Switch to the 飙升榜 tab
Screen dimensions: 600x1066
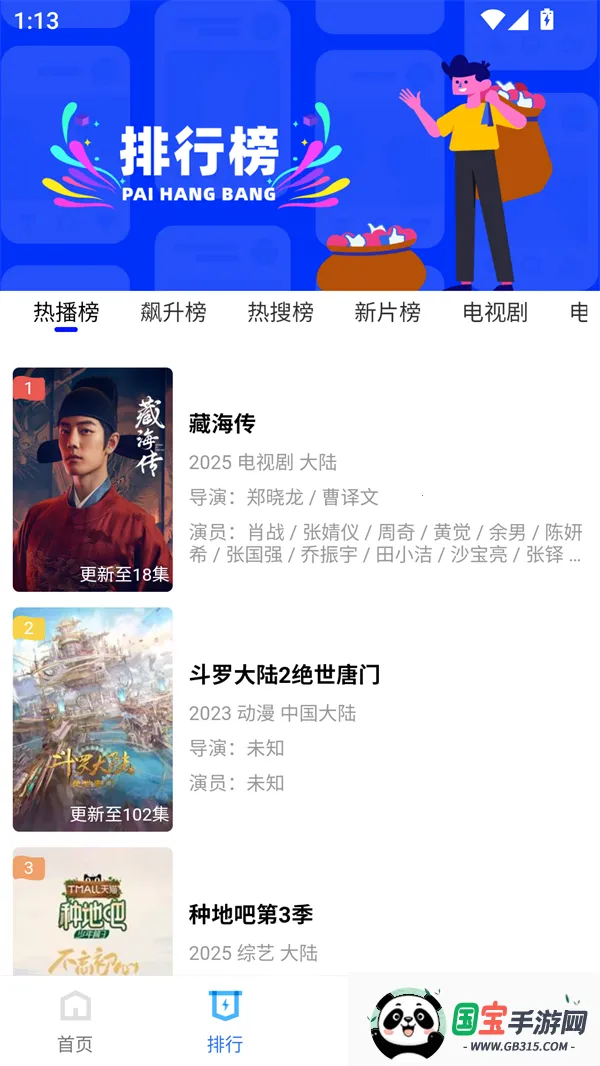coord(173,313)
